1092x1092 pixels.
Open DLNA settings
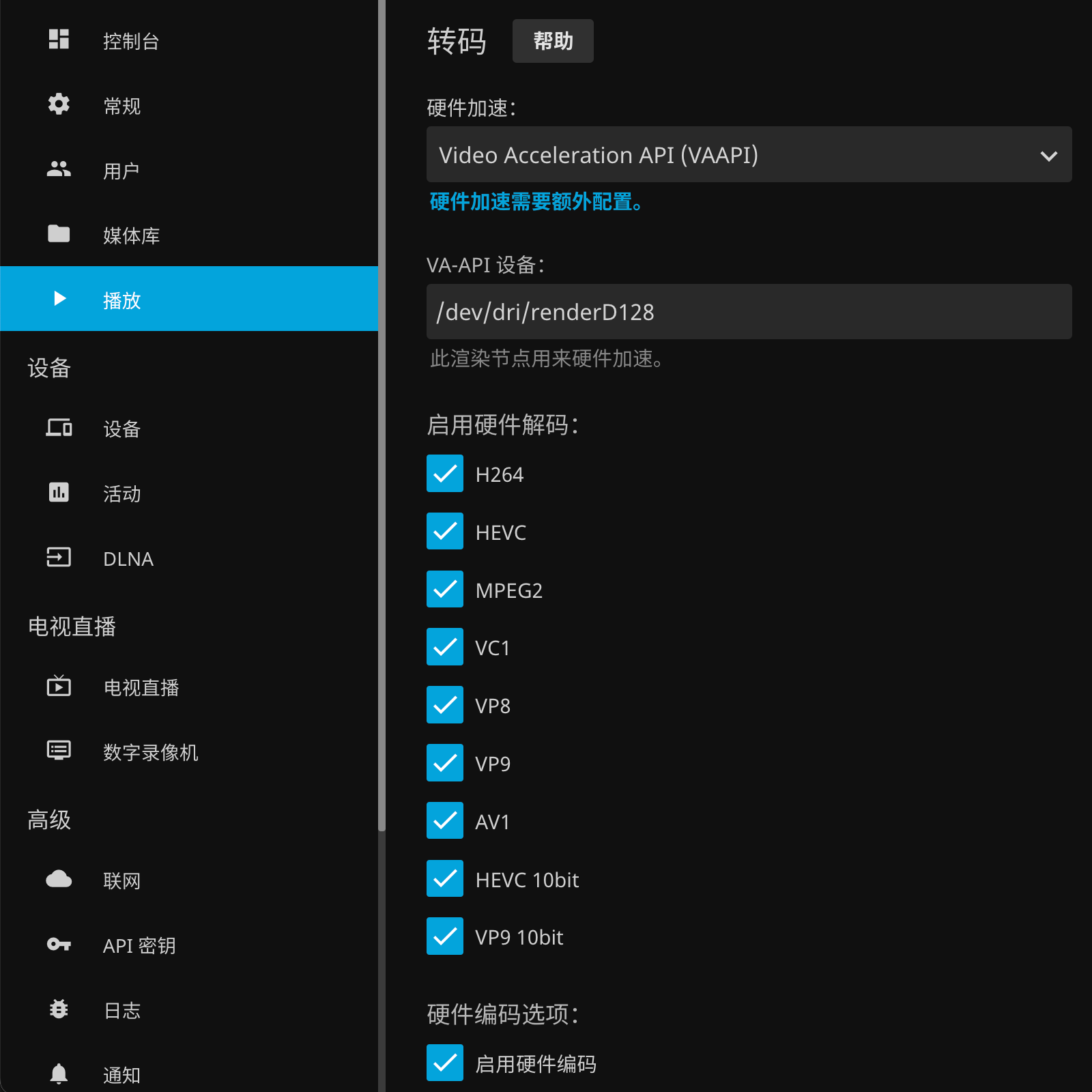[128, 559]
